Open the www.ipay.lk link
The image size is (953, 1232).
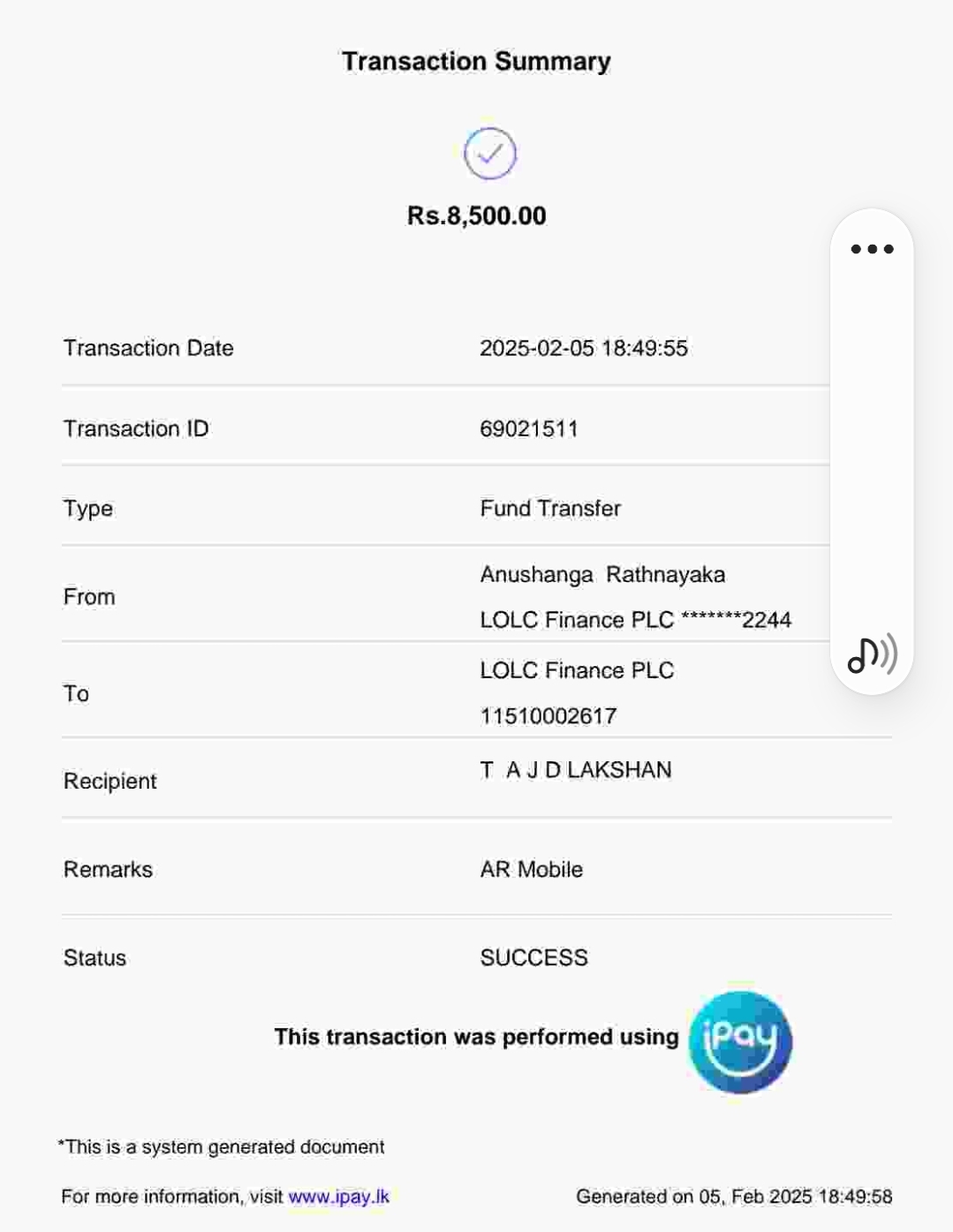[x=338, y=1197]
